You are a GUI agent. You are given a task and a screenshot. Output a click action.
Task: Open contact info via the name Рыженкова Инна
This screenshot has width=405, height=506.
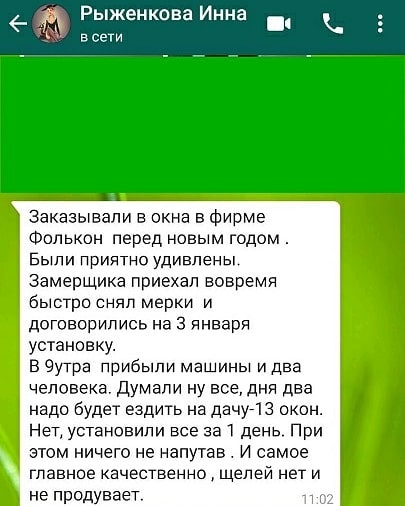(x=163, y=14)
